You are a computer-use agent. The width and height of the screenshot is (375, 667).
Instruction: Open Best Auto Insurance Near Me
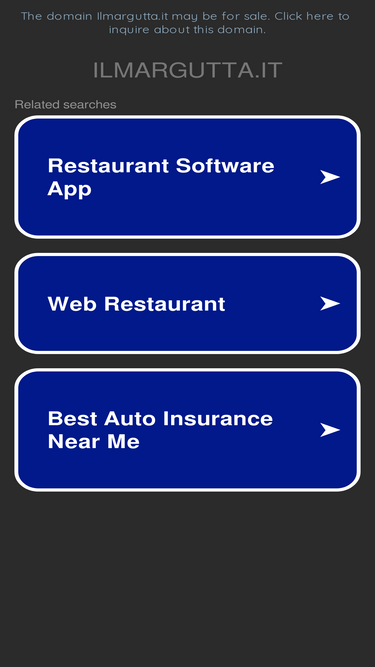point(188,430)
